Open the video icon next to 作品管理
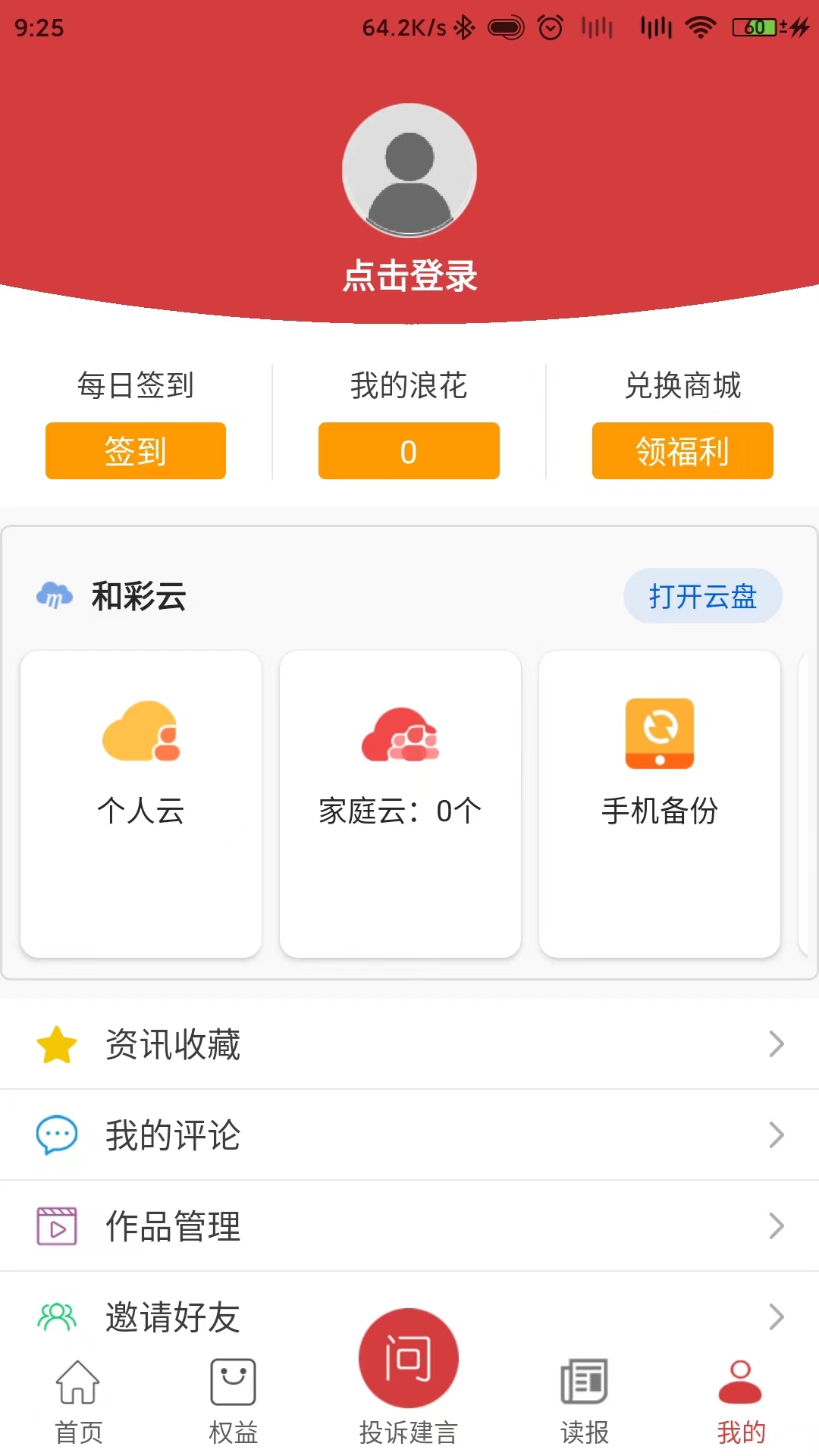Image resolution: width=819 pixels, height=1456 pixels. point(55,1225)
